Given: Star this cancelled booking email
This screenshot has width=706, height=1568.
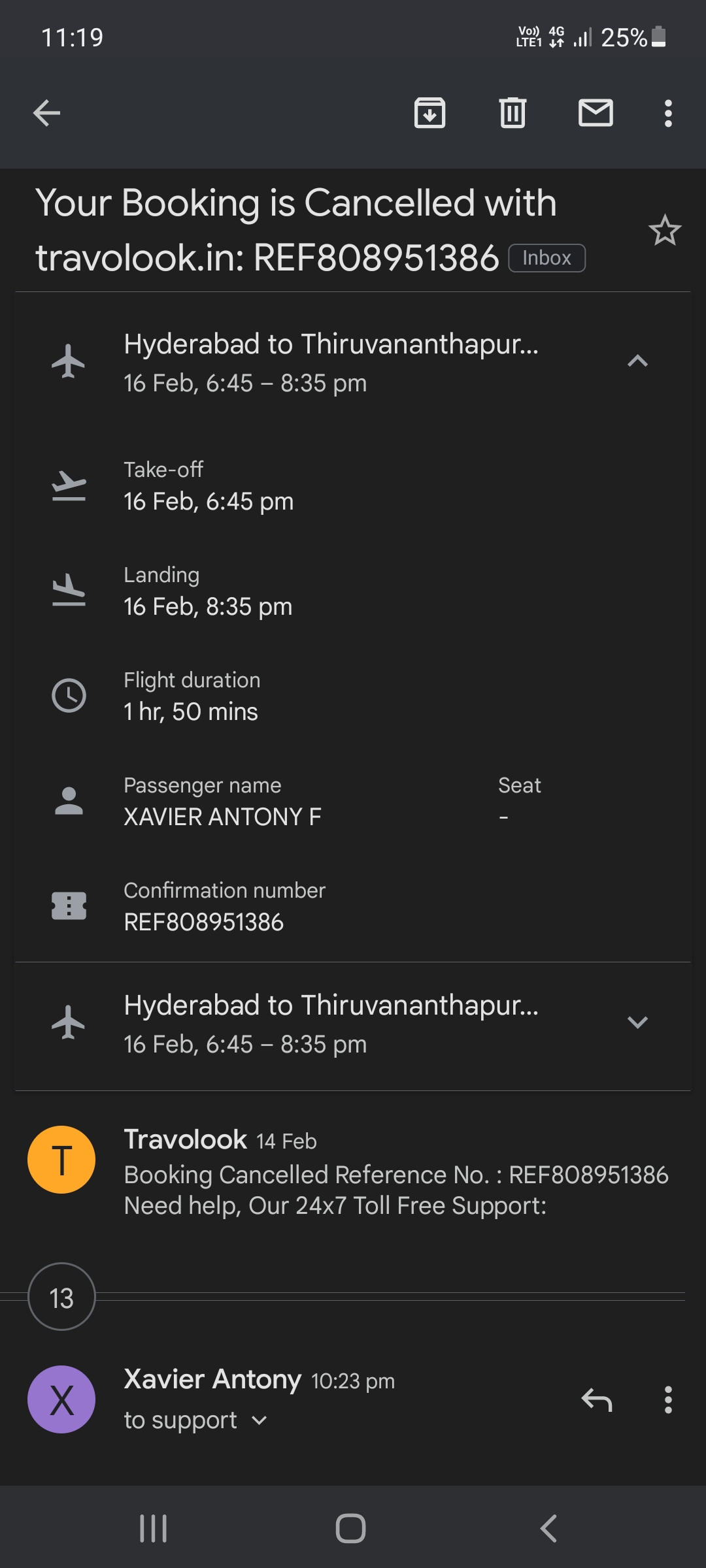Looking at the screenshot, I should coord(664,231).
